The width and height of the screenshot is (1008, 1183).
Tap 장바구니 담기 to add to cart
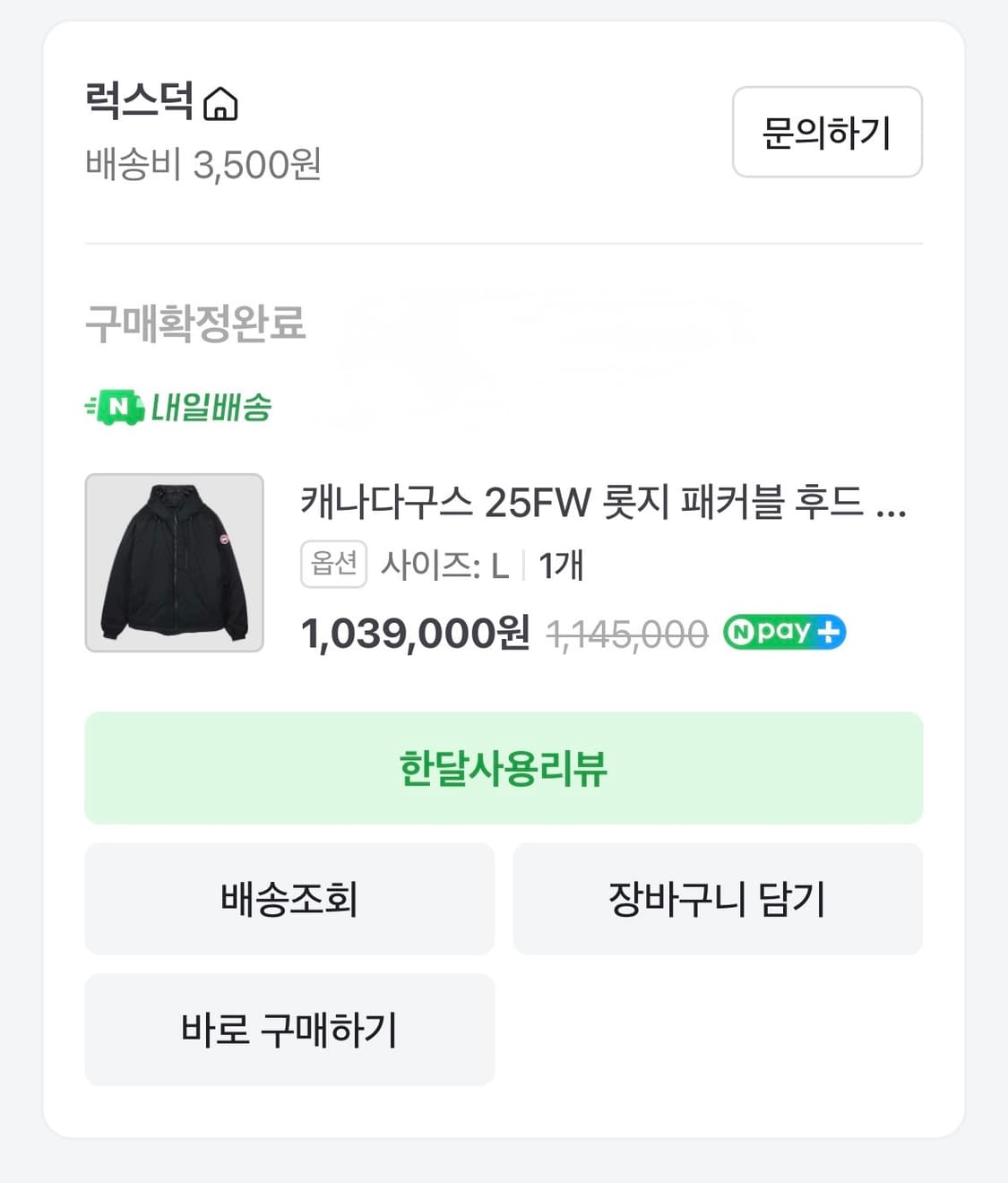(x=717, y=899)
